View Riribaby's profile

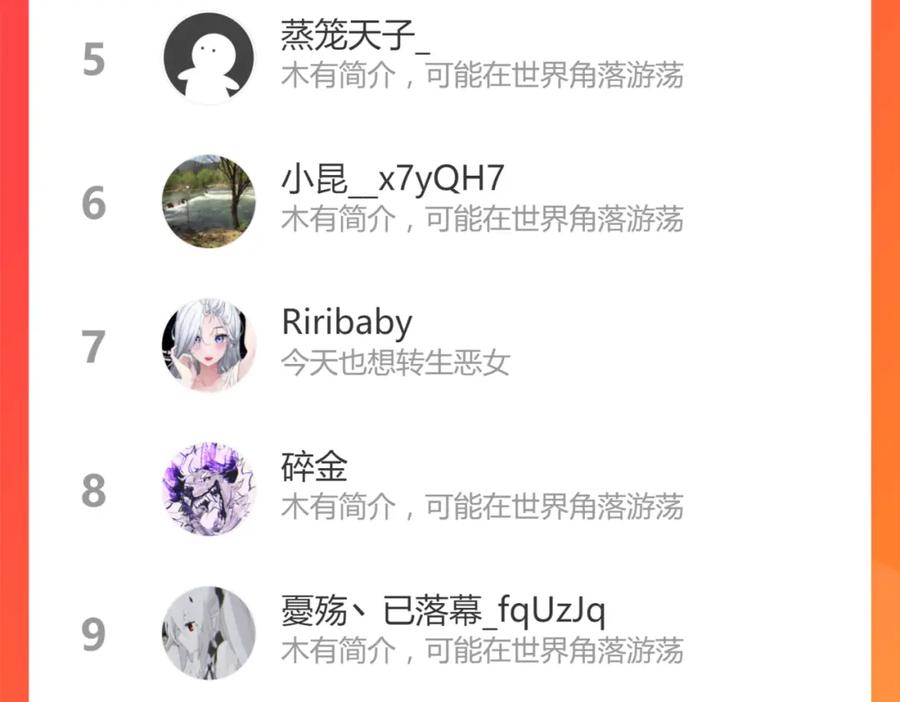coord(449,346)
